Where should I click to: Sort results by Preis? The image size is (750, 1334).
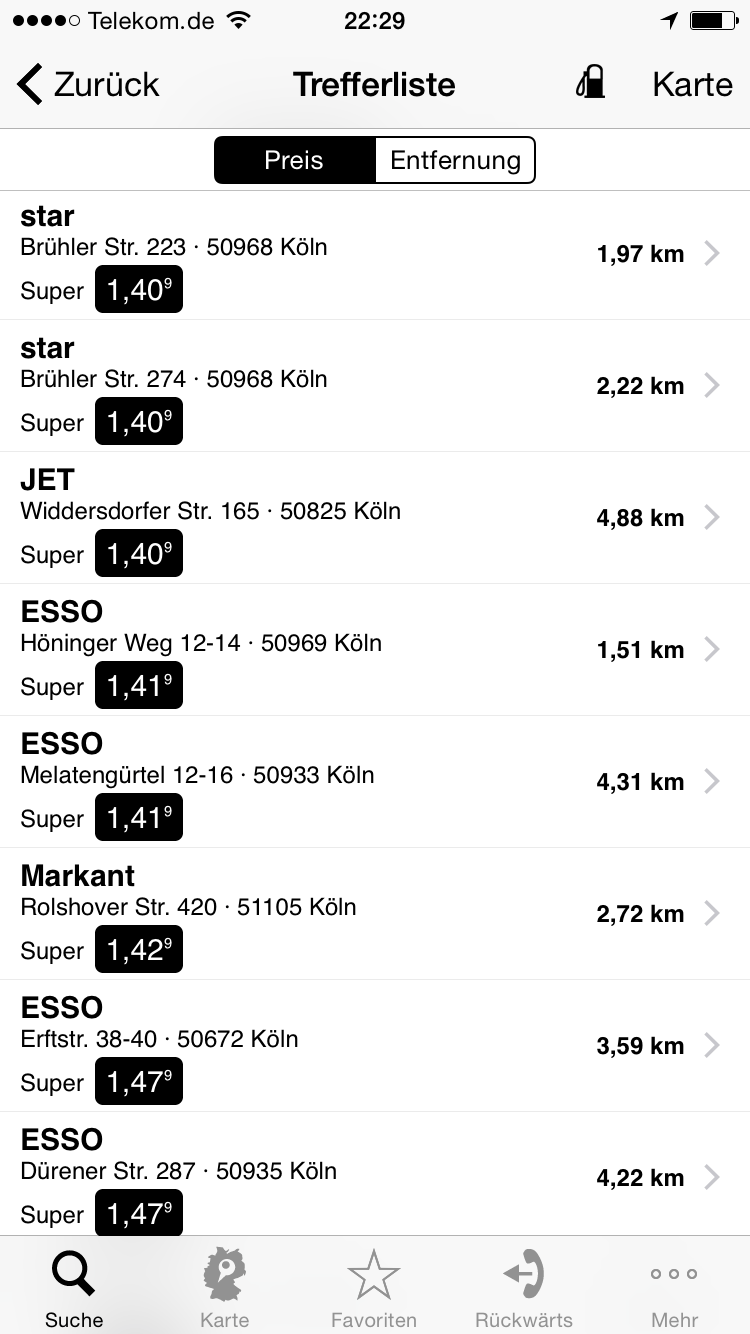point(294,160)
